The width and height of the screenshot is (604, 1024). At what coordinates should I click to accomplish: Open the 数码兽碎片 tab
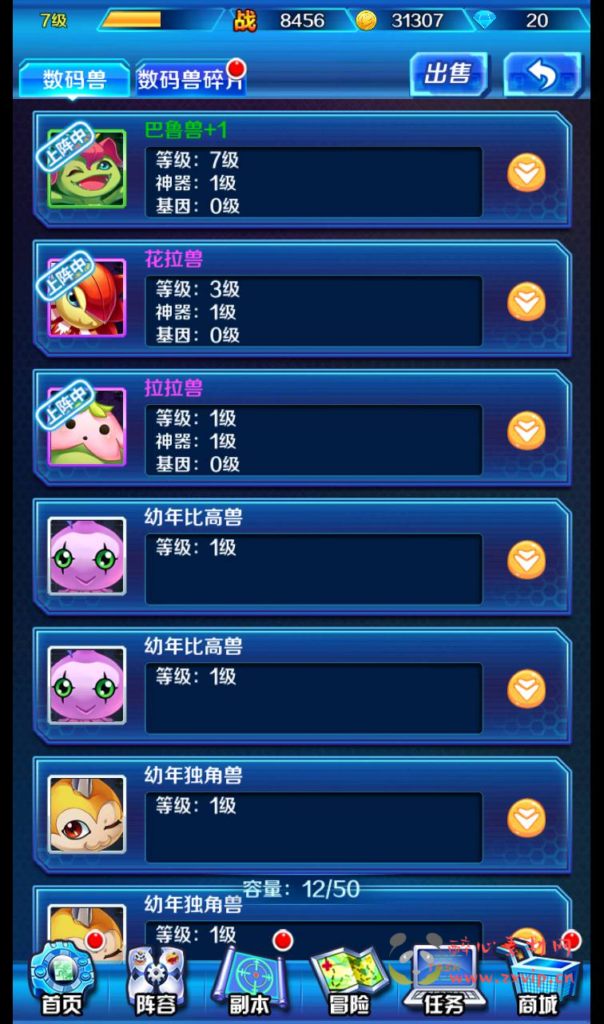click(x=190, y=79)
